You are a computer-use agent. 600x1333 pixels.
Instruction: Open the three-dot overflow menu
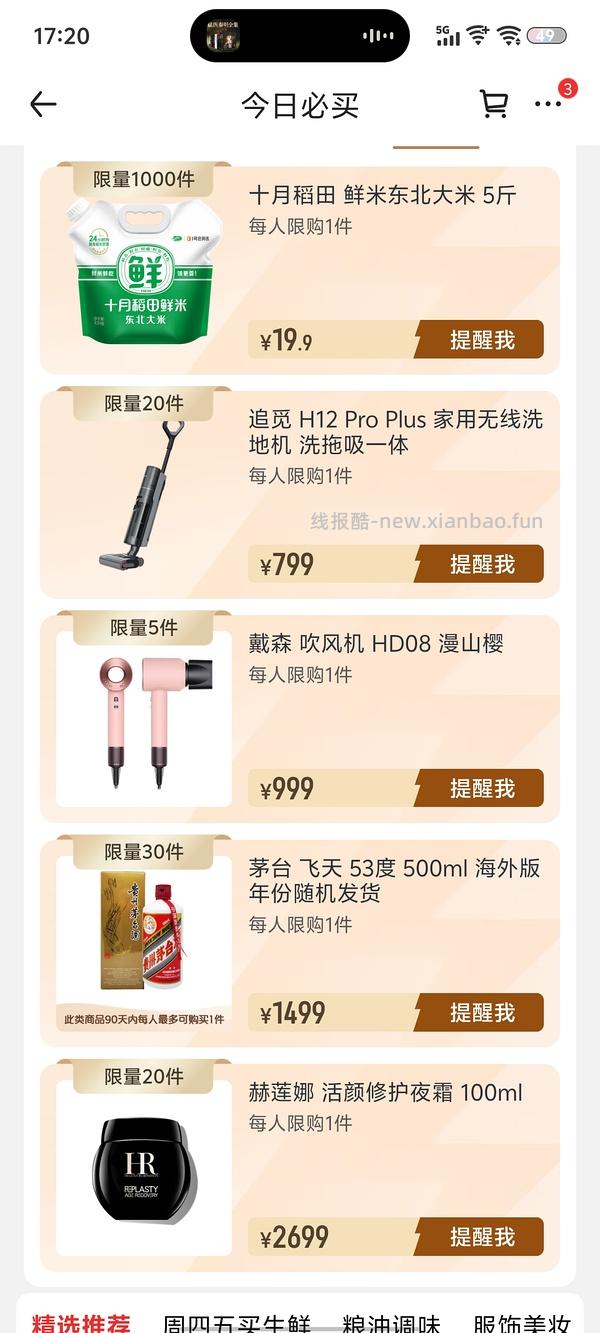pos(548,104)
